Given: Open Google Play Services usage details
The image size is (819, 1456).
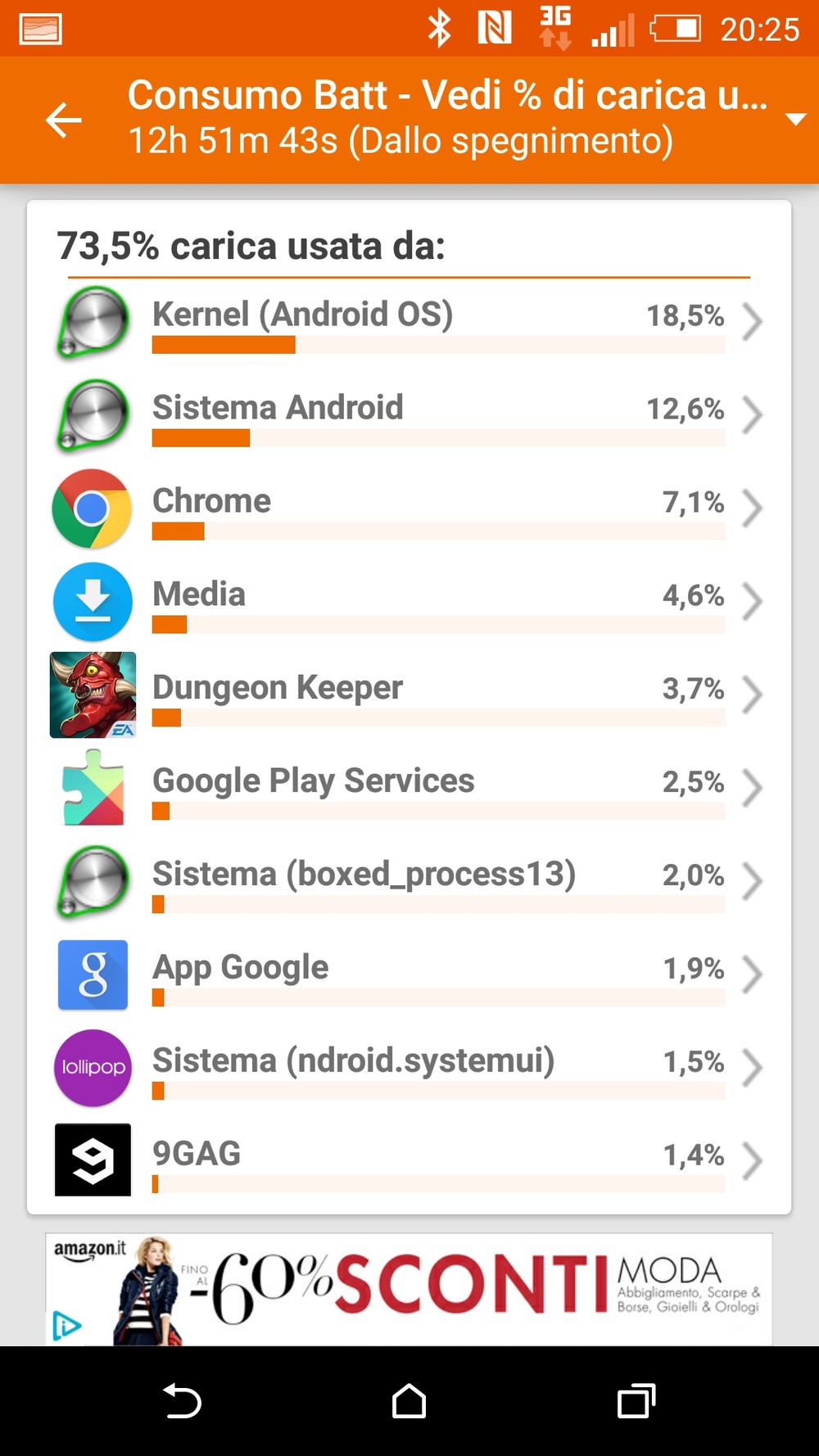Looking at the screenshot, I should pyautogui.click(x=409, y=789).
